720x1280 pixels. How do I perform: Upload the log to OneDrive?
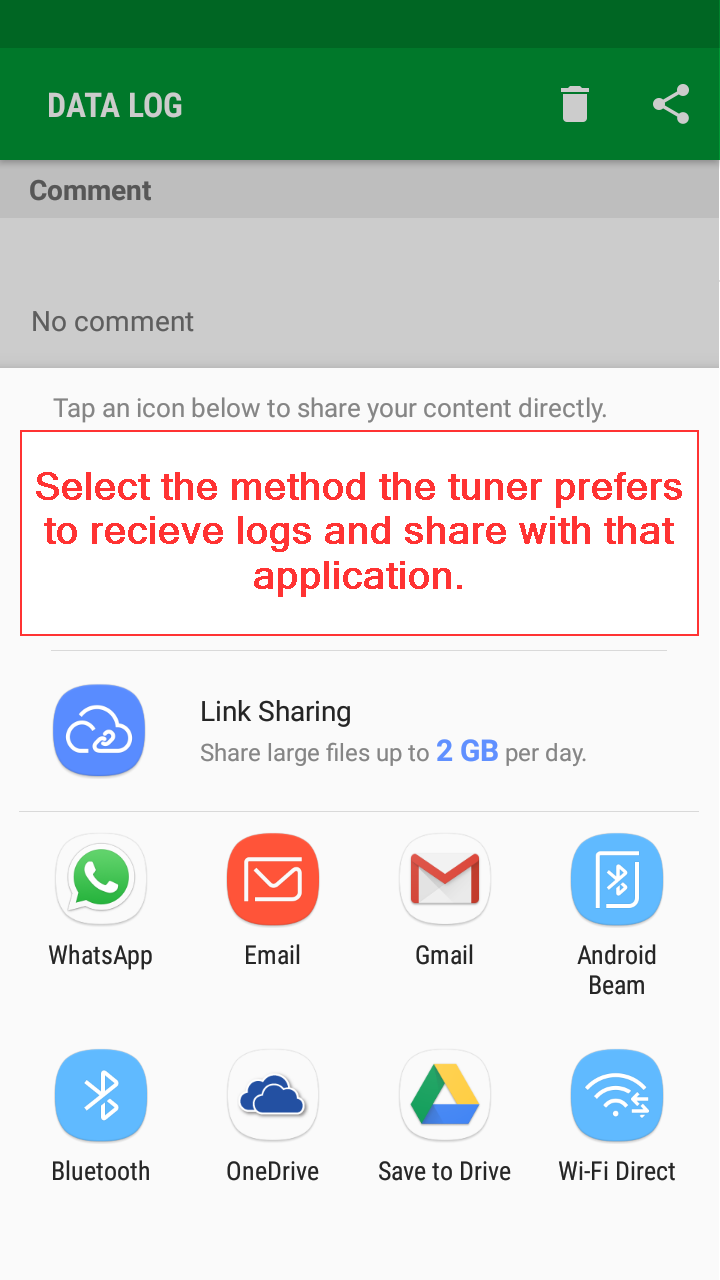[273, 1096]
